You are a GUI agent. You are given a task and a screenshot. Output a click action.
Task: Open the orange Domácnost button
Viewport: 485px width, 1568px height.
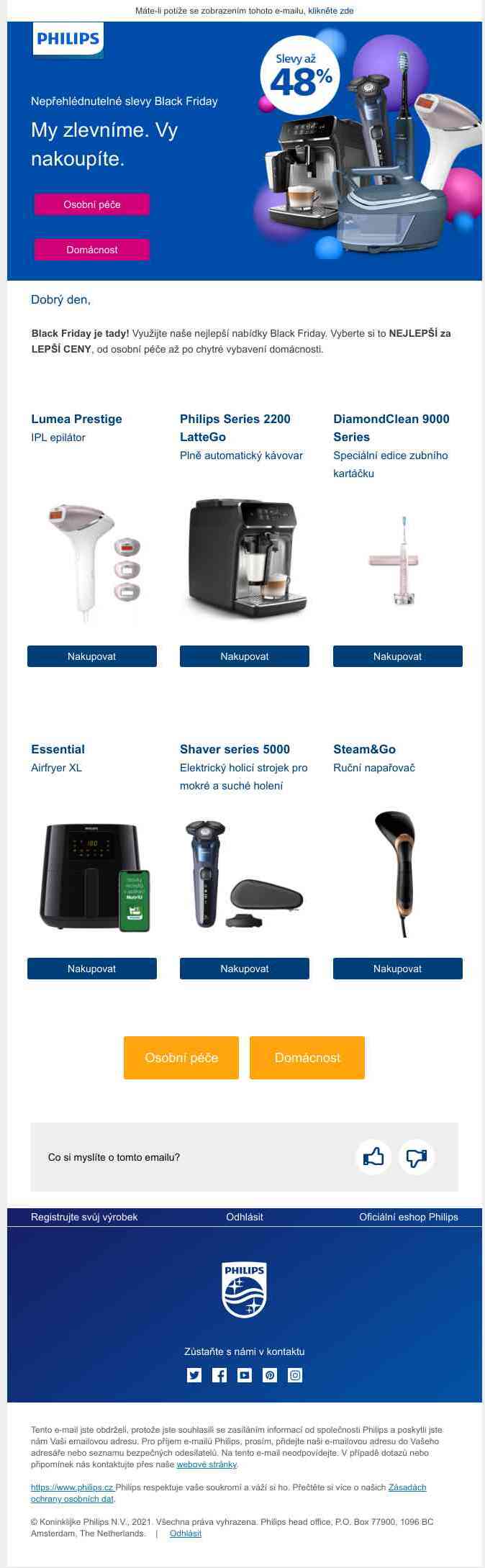pyautogui.click(x=307, y=1058)
